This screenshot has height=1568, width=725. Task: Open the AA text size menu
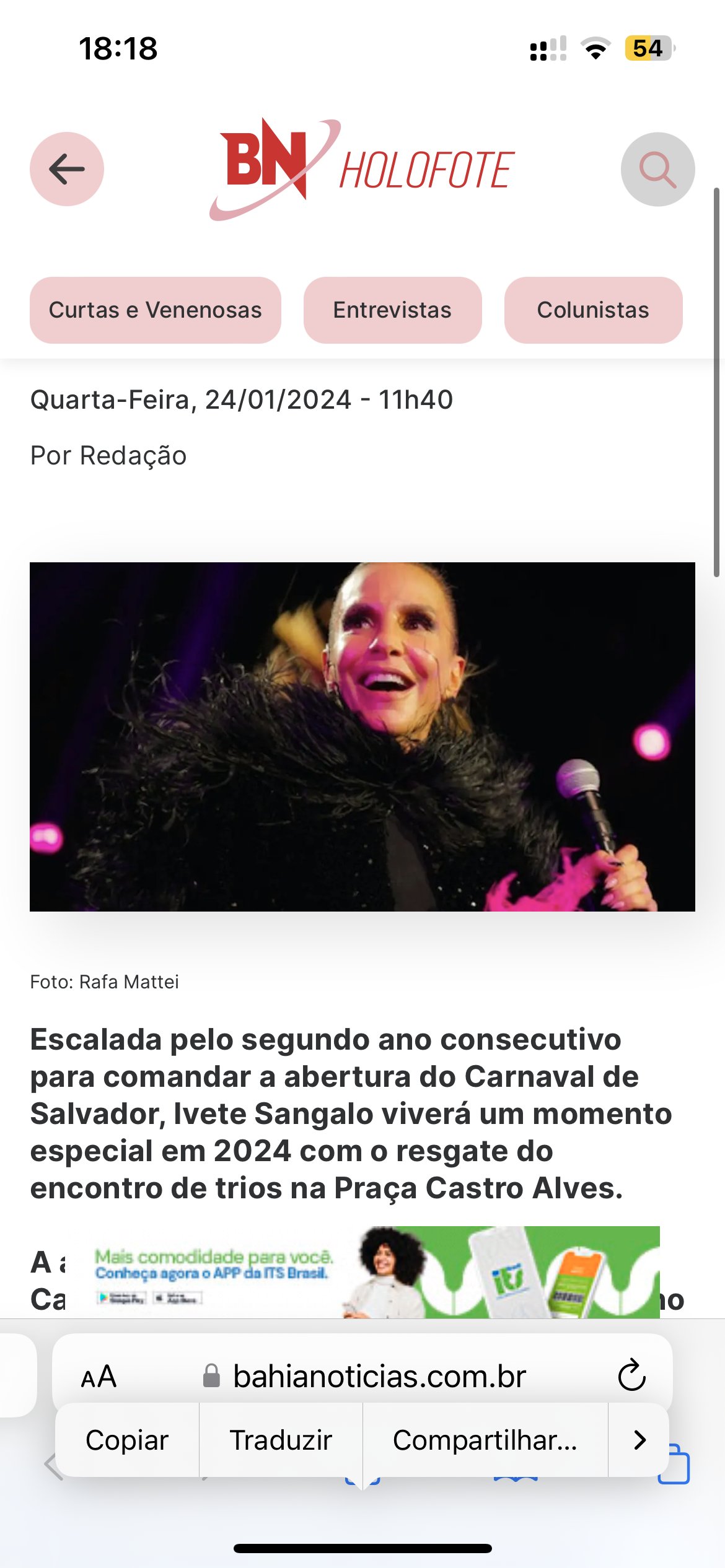pyautogui.click(x=99, y=1377)
